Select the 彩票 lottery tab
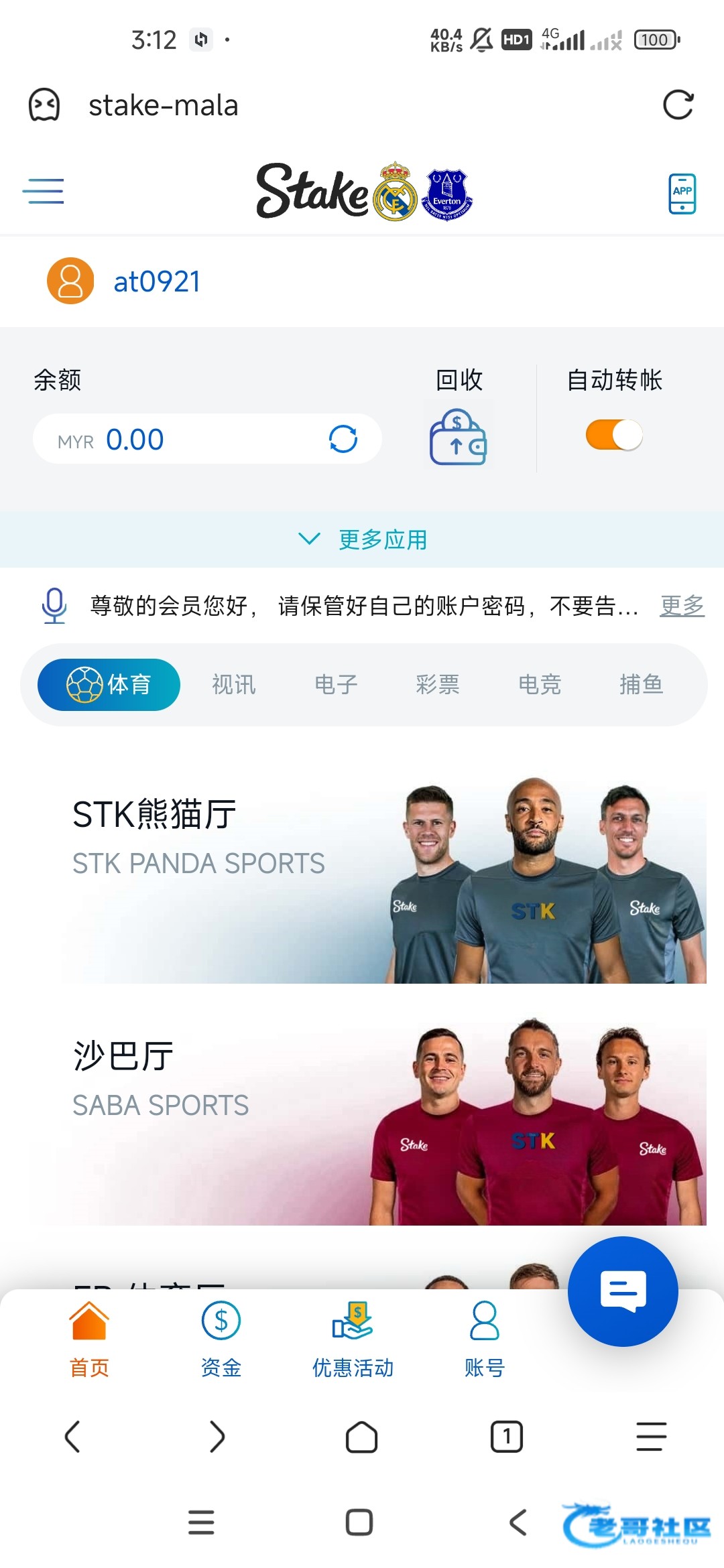724x1568 pixels. [438, 685]
